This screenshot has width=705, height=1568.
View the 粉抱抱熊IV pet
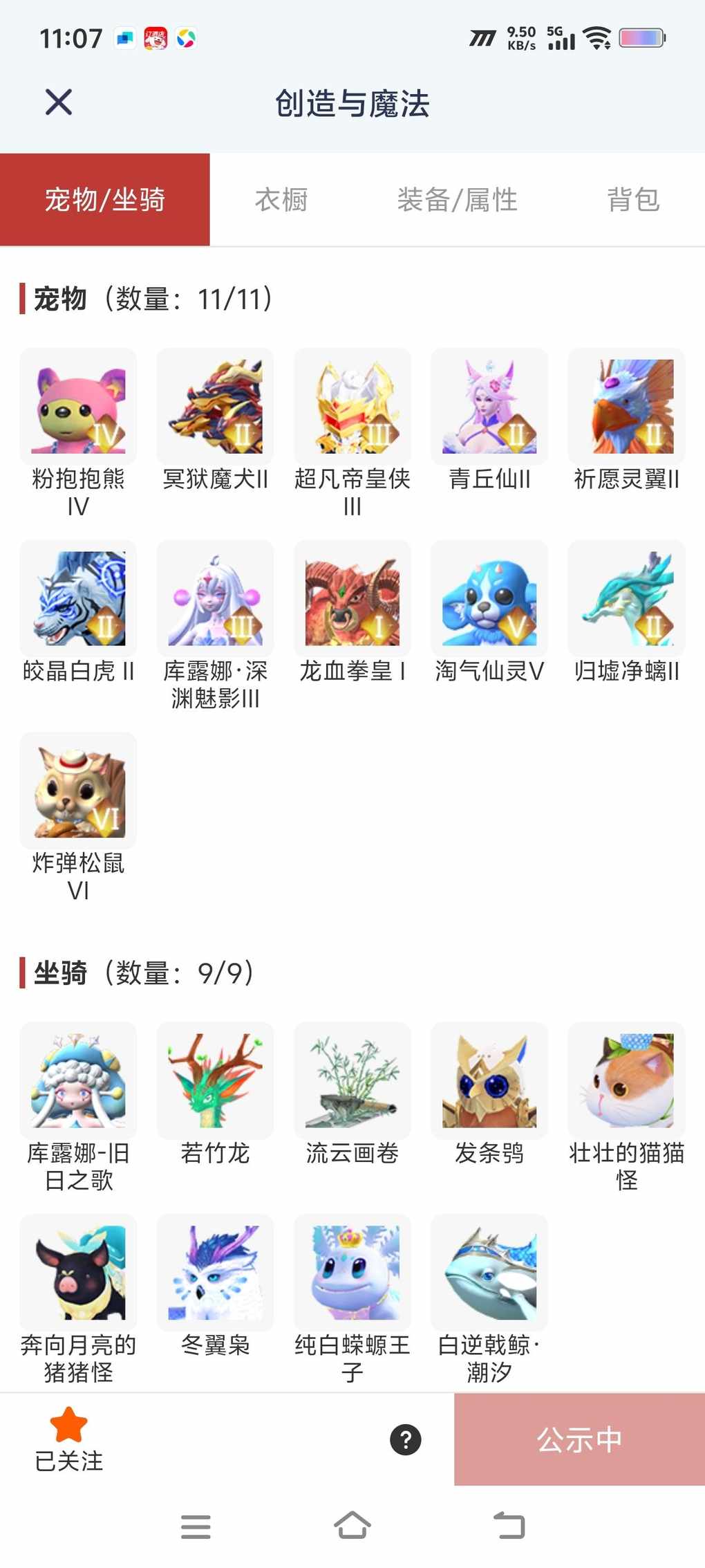tap(78, 407)
